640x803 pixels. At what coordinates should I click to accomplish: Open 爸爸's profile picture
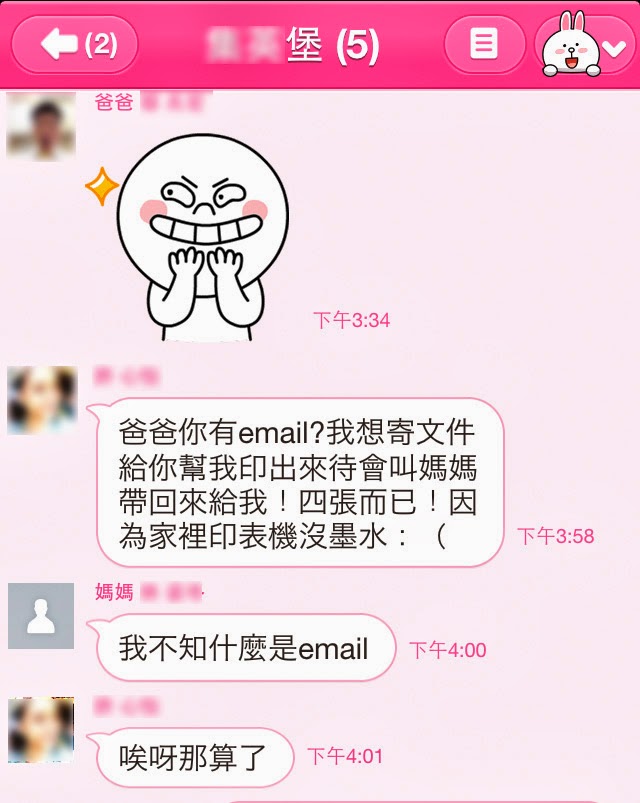pos(40,125)
